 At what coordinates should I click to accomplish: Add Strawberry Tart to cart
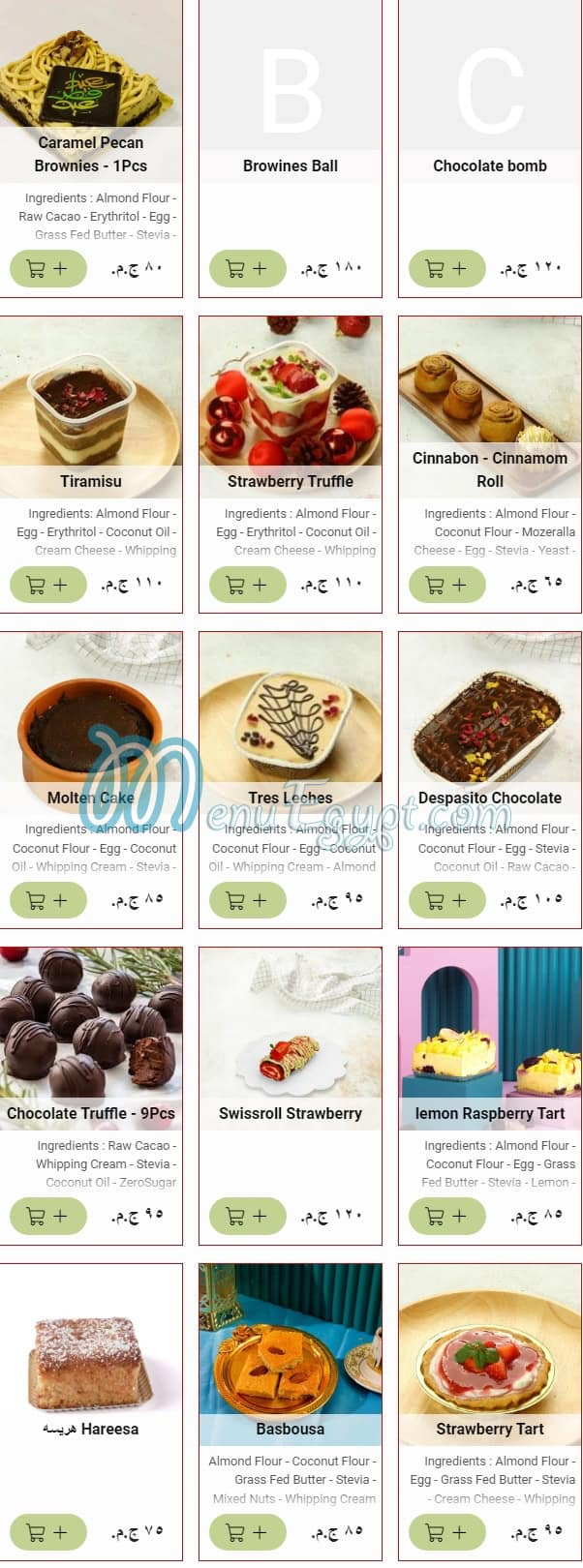446,1532
